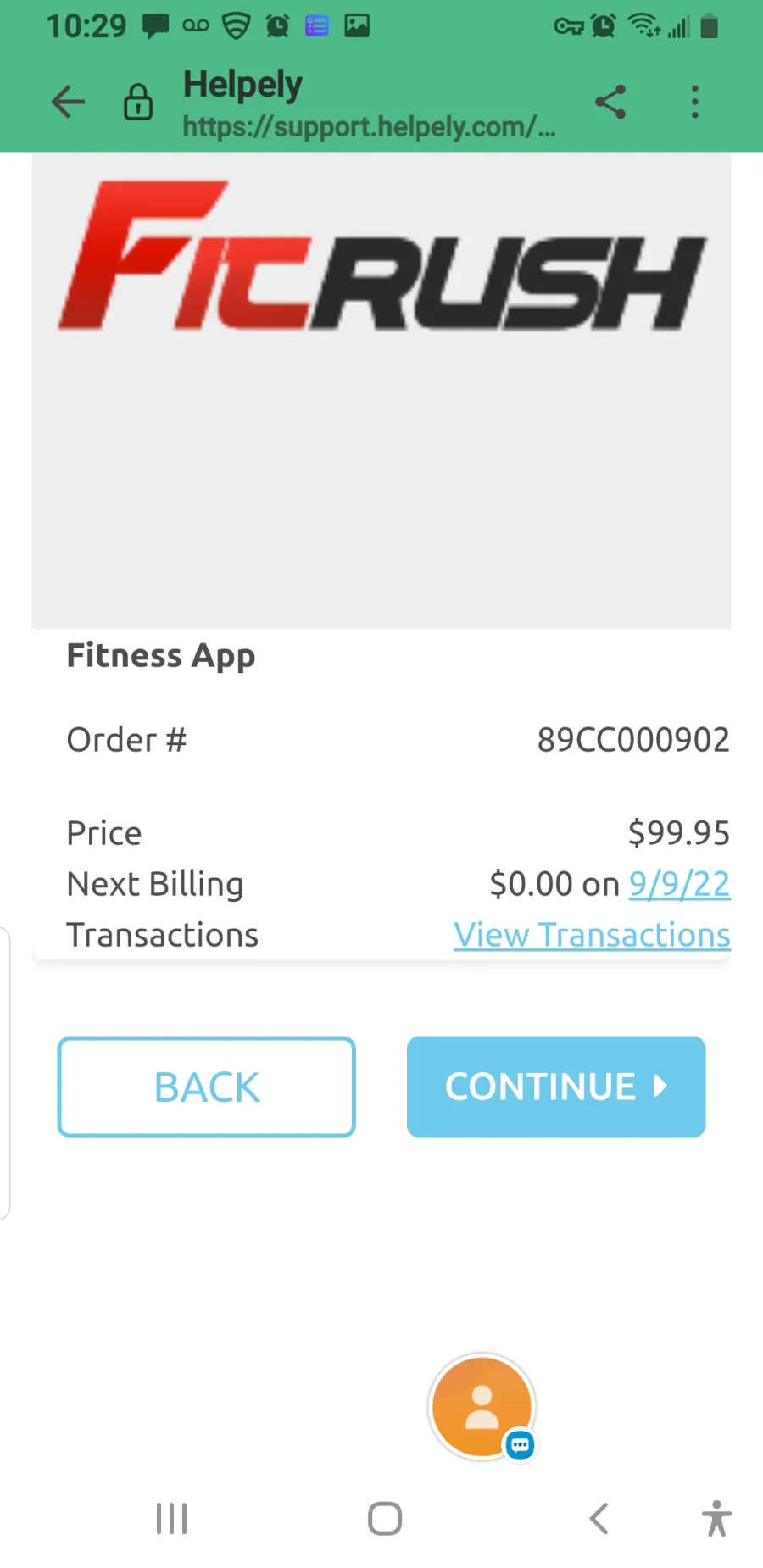Open View Transactions link
The width and height of the screenshot is (763, 1568).
click(592, 936)
